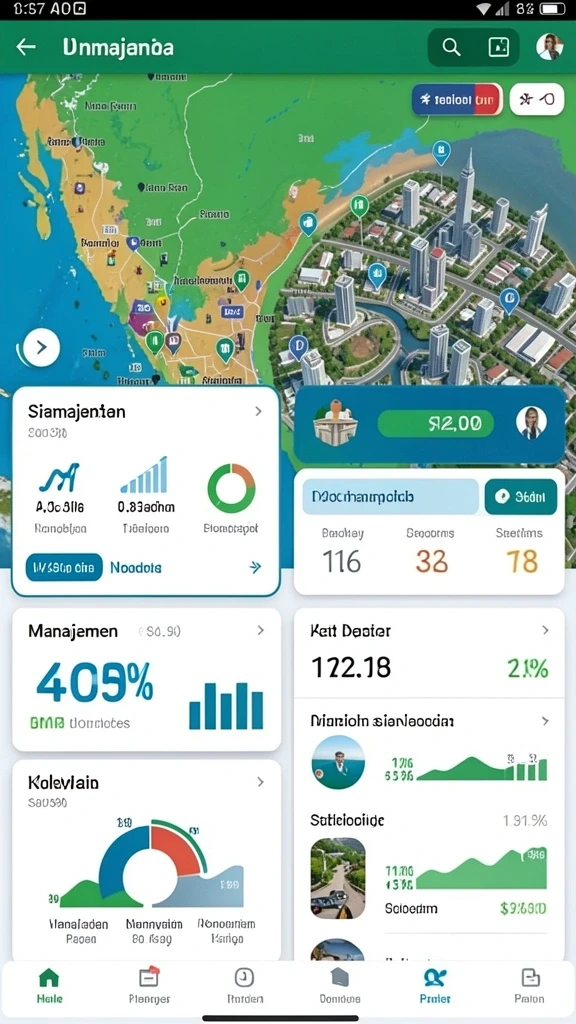The height and width of the screenshot is (1024, 576).
Task: Tap the green 92,00 button
Action: tap(436, 424)
